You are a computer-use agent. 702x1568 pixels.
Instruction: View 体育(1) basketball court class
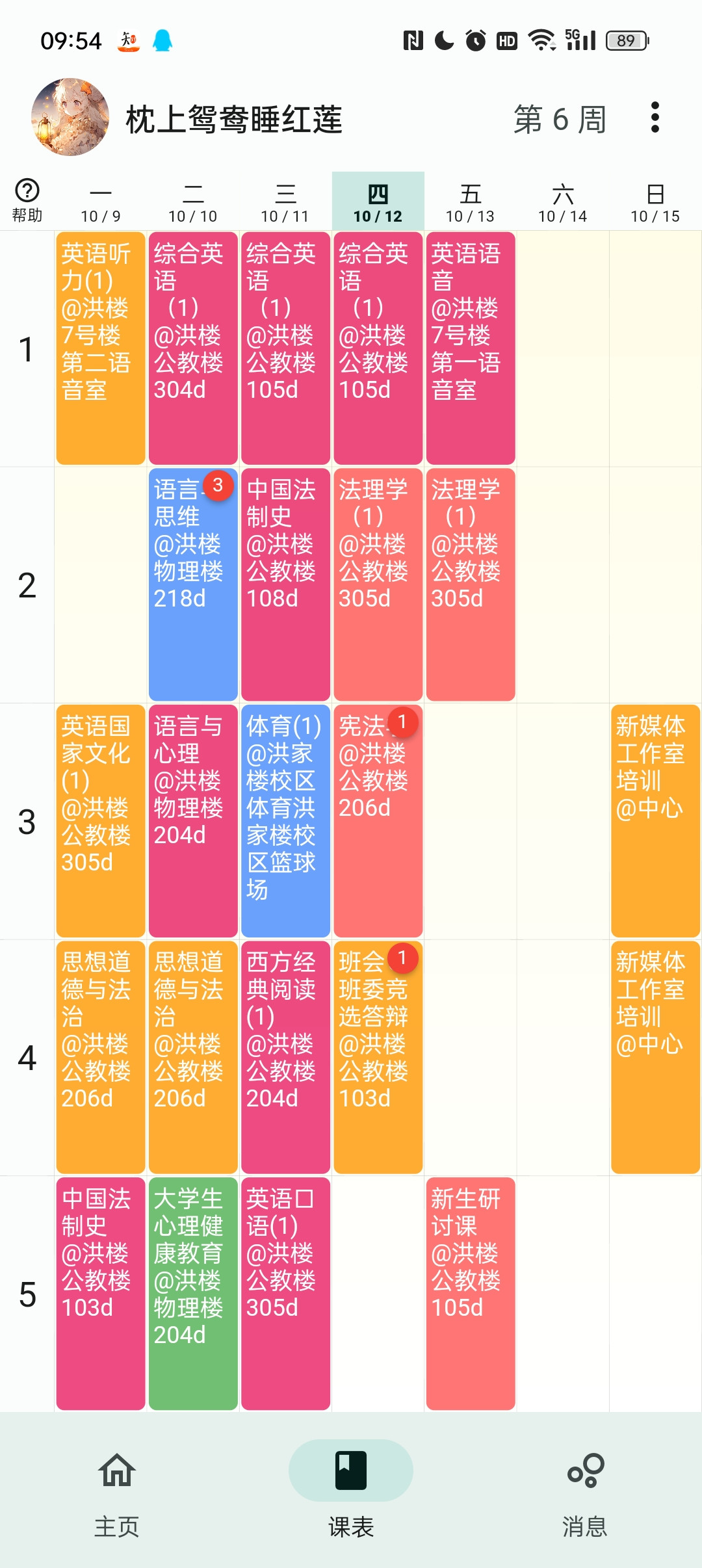(285, 820)
